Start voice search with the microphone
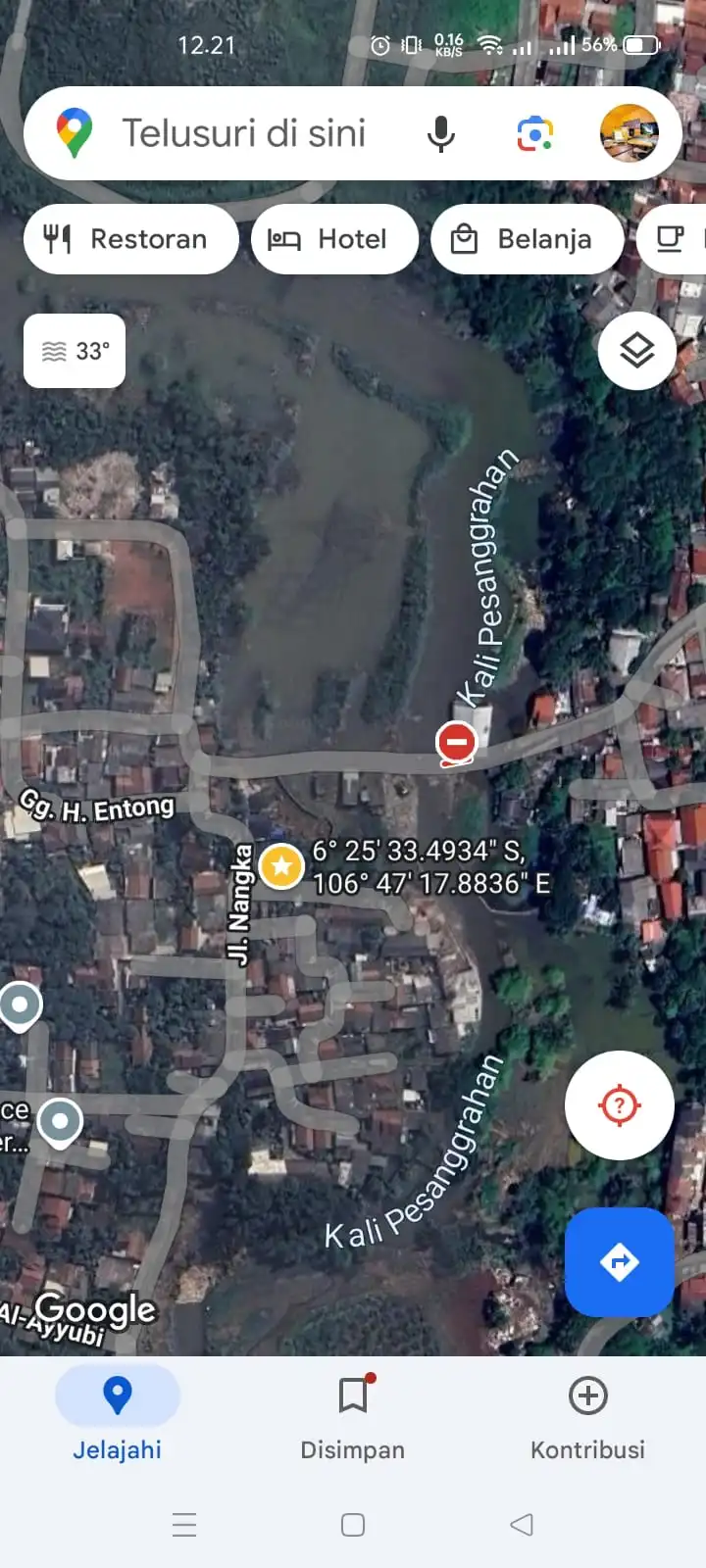The width and height of the screenshot is (706, 1568). point(441,133)
